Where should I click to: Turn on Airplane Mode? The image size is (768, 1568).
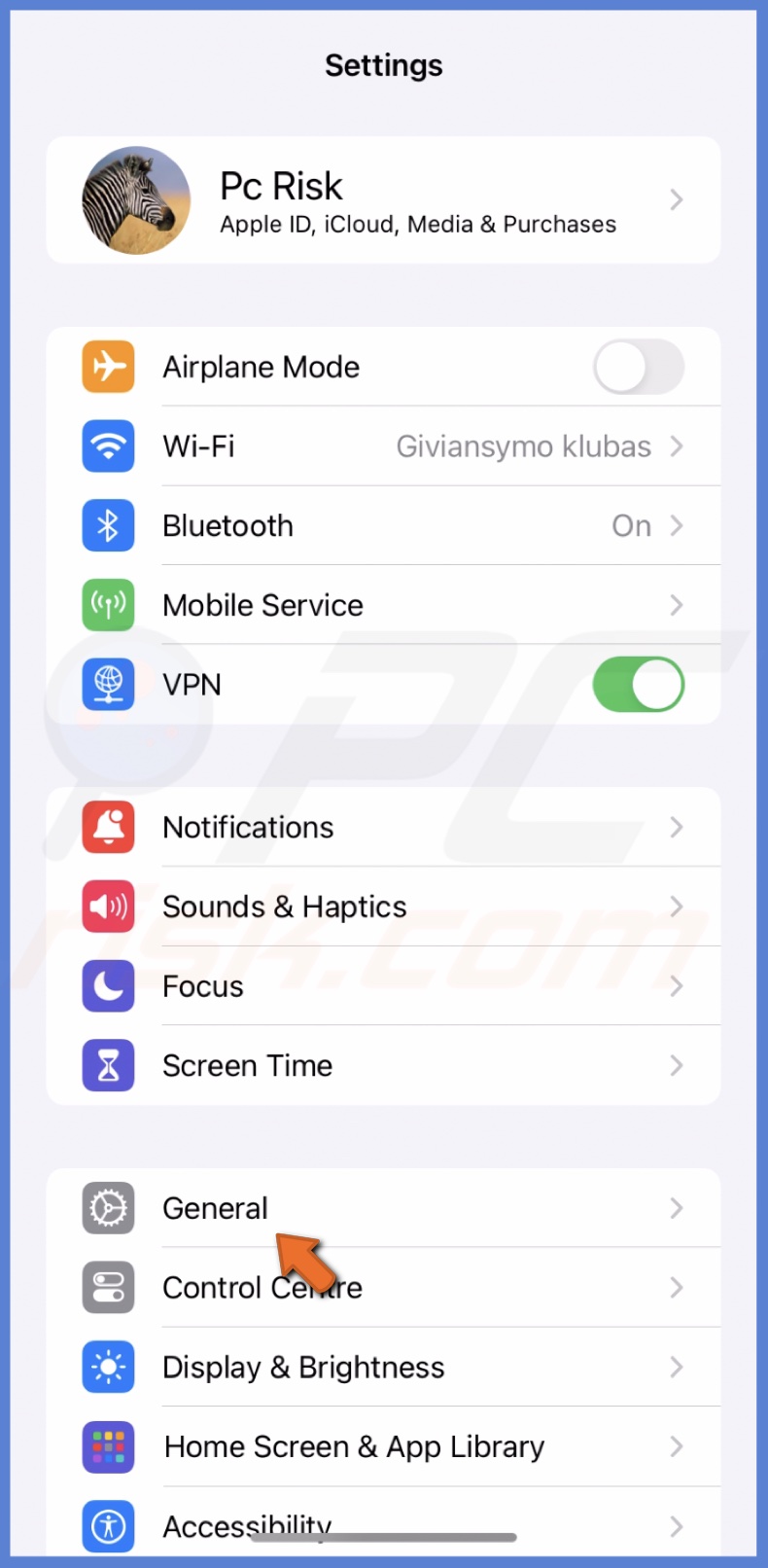[x=638, y=367]
